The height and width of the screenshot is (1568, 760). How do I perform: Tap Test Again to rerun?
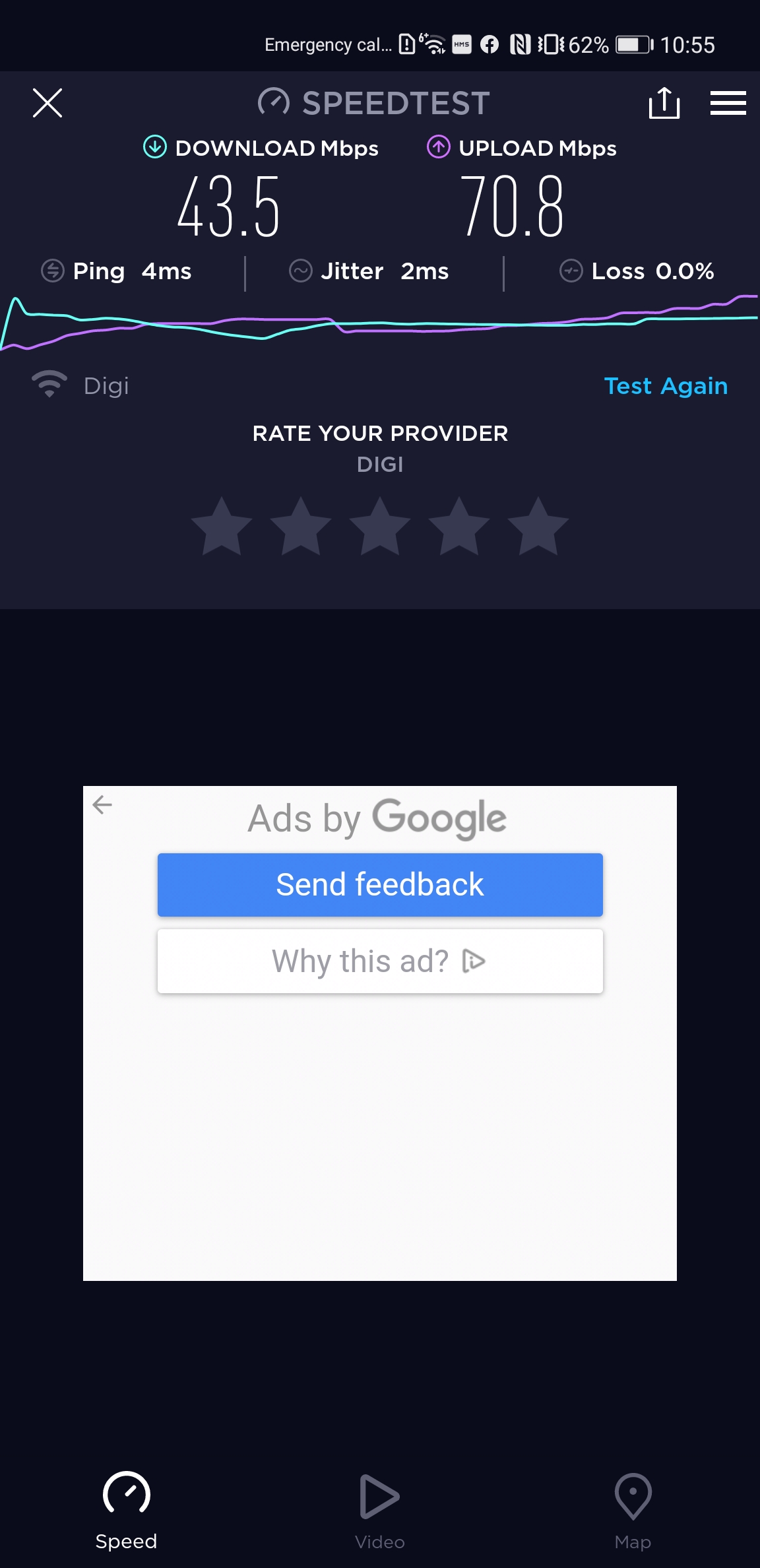(666, 386)
